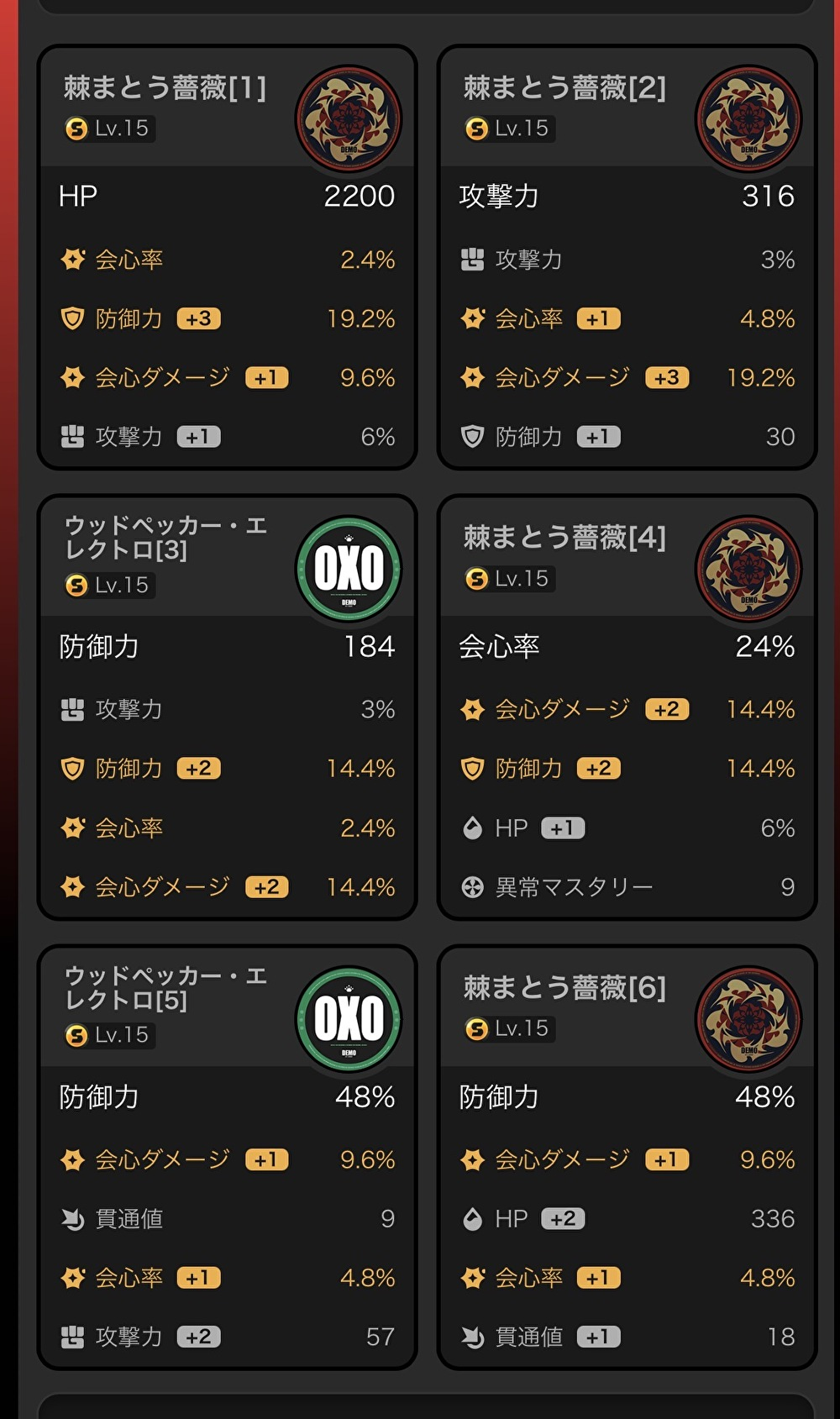Viewport: 840px width, 1419px height.
Task: Tap the ウッドペッカー・エレクトロ[5] disc card
Action: click(227, 1158)
